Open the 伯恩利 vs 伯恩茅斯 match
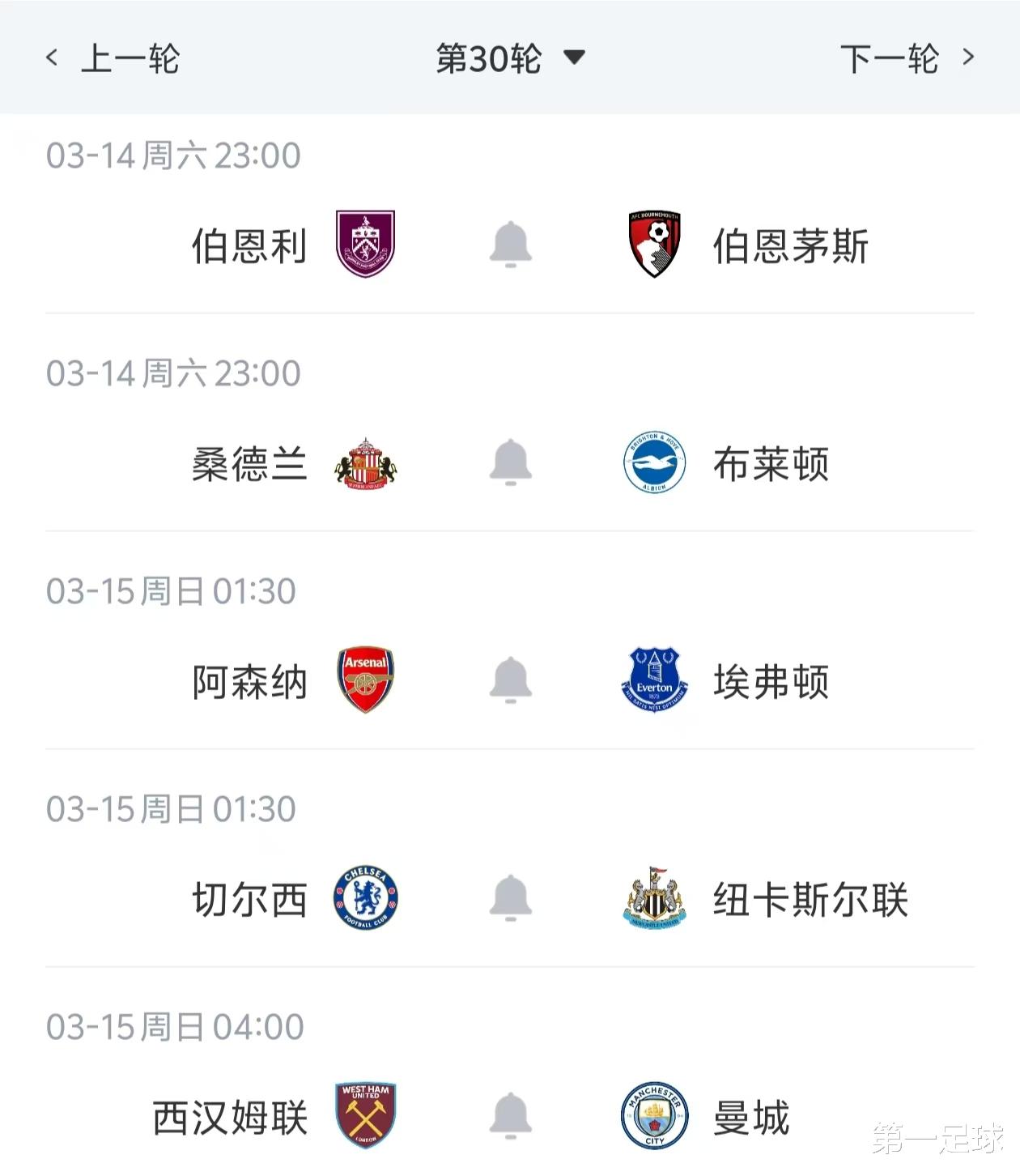This screenshot has height=1176, width=1020. coord(510,214)
